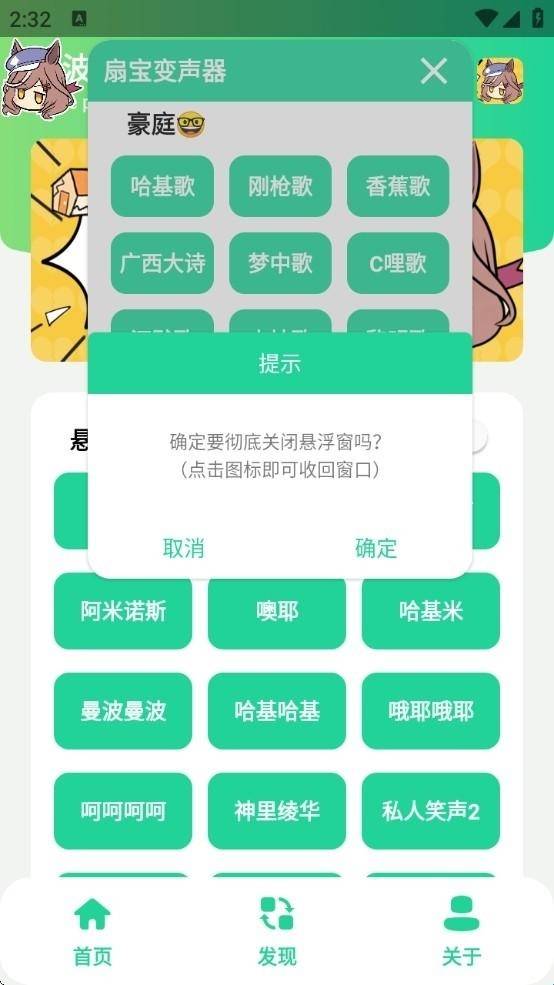
Task: Tap the 广西大诗 button
Action: 163,263
